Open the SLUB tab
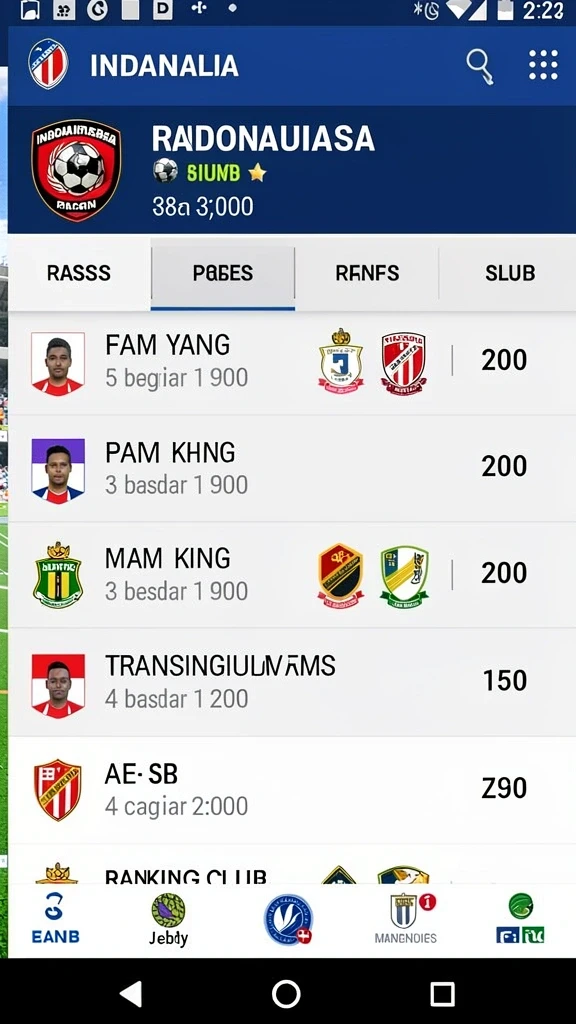This screenshot has height=1024, width=576. (x=509, y=273)
